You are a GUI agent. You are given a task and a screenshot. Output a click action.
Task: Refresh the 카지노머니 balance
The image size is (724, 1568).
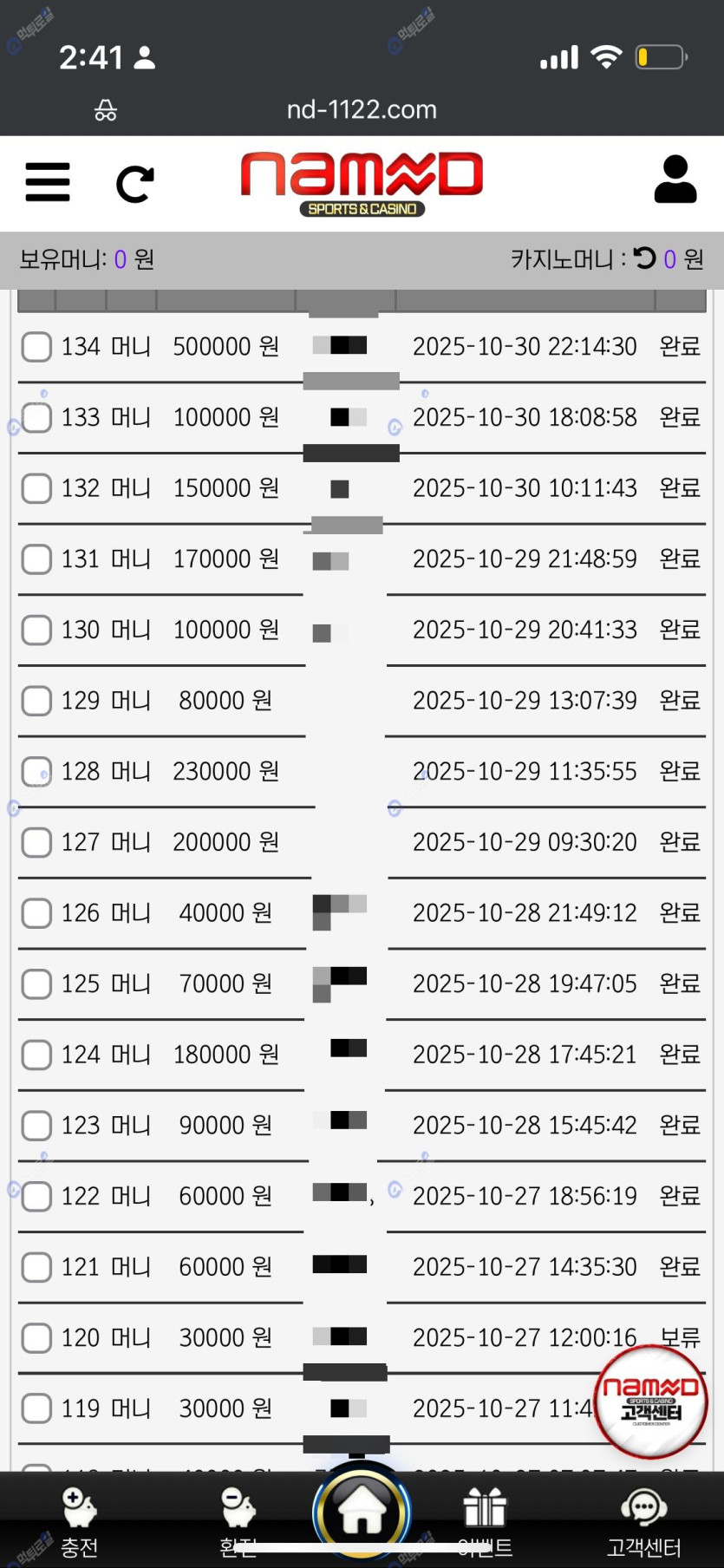pos(644,258)
